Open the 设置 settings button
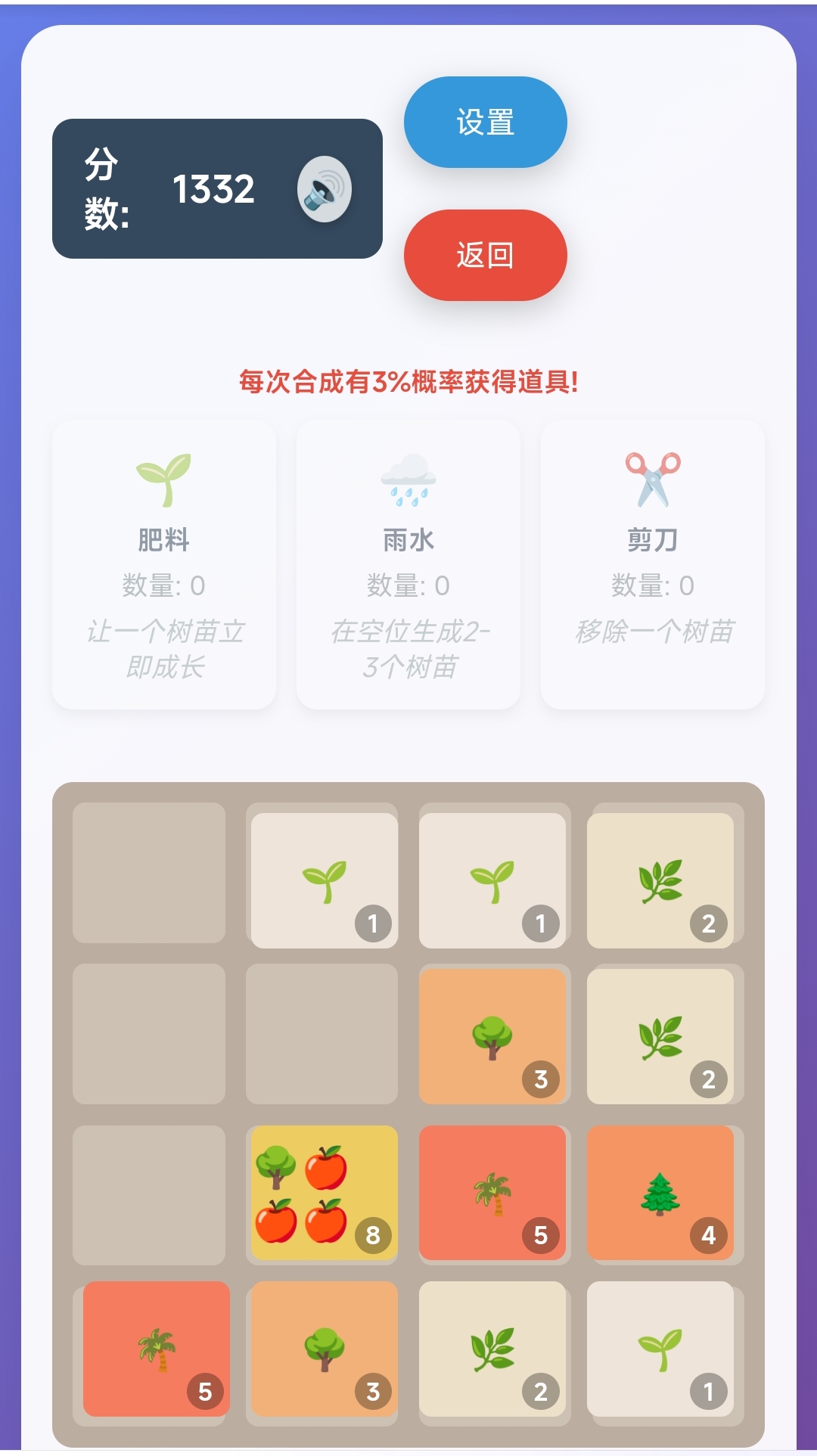The width and height of the screenshot is (817, 1456). coord(484,123)
